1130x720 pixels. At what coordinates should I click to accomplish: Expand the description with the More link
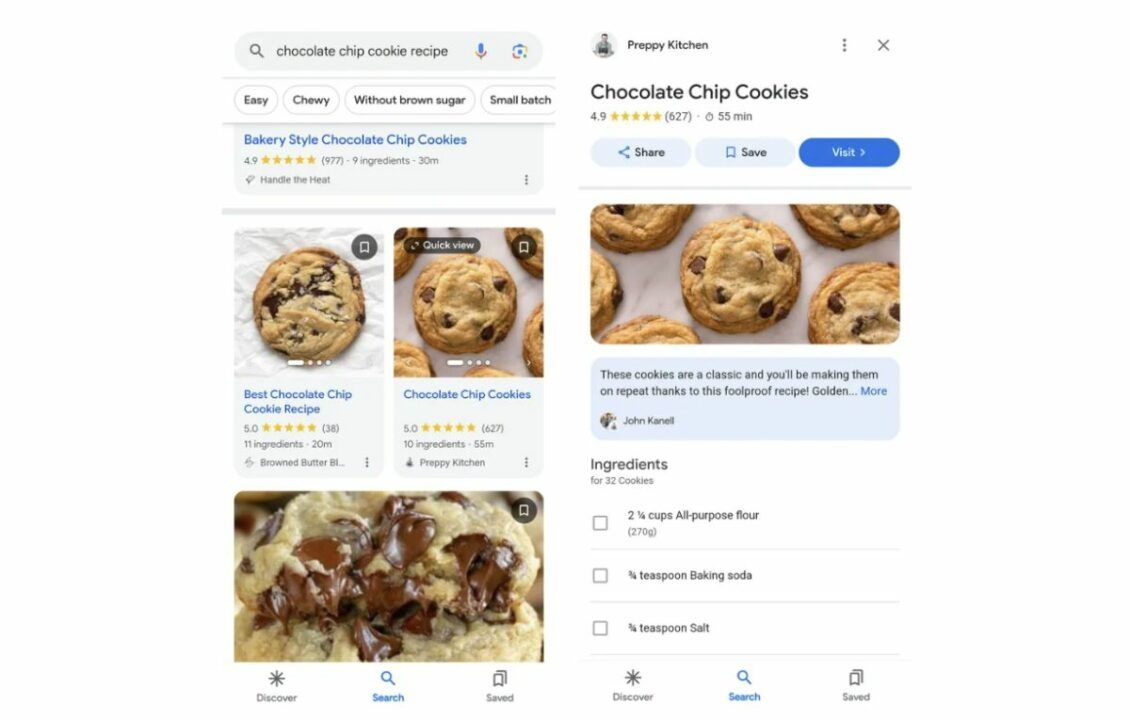pos(873,391)
